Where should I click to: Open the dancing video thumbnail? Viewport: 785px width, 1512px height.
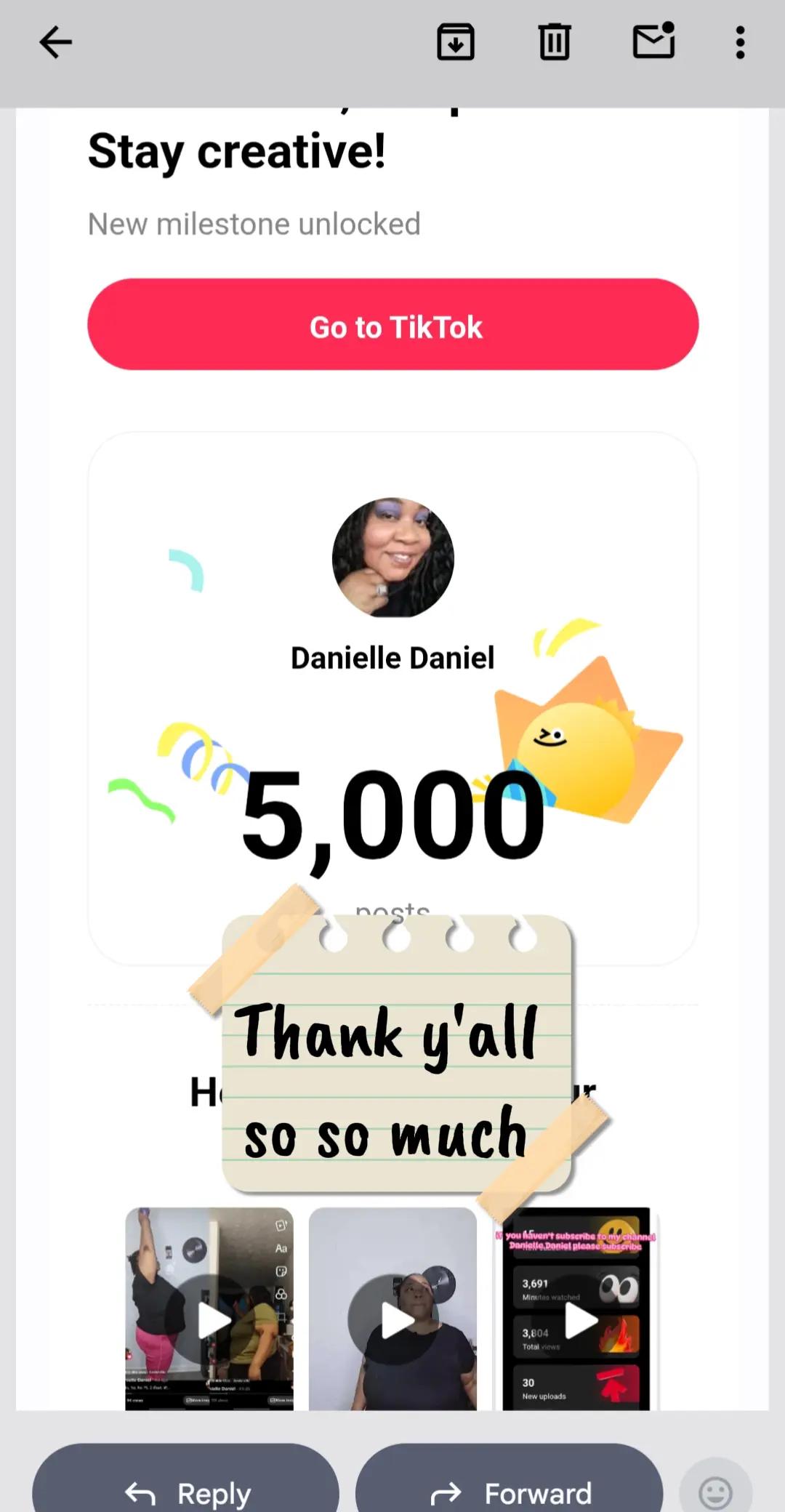[209, 1308]
